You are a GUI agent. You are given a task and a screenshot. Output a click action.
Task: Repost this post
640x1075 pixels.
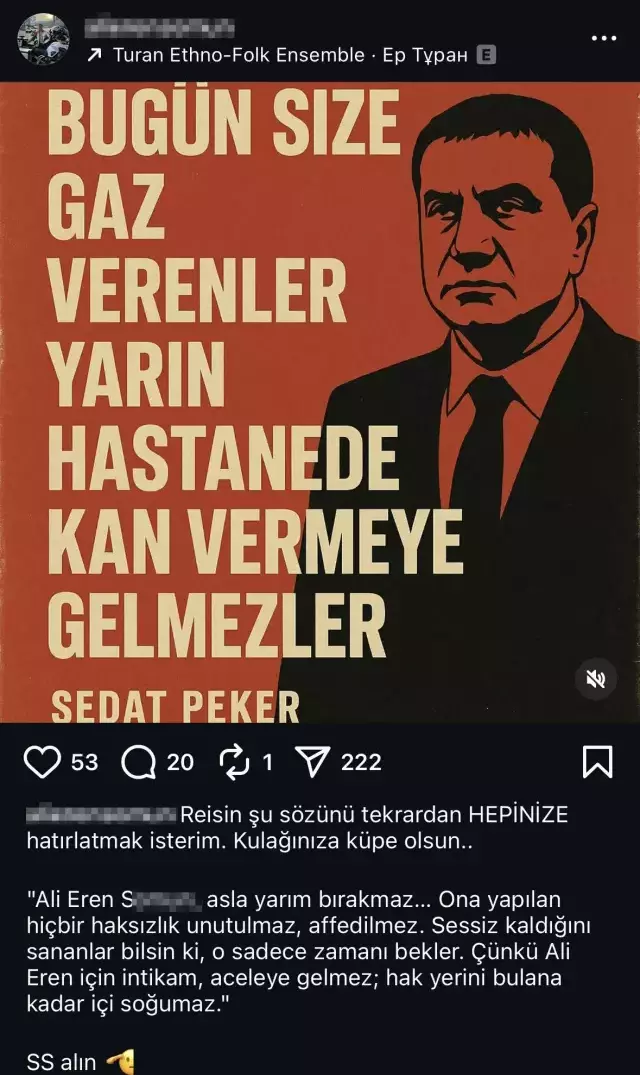click(233, 762)
